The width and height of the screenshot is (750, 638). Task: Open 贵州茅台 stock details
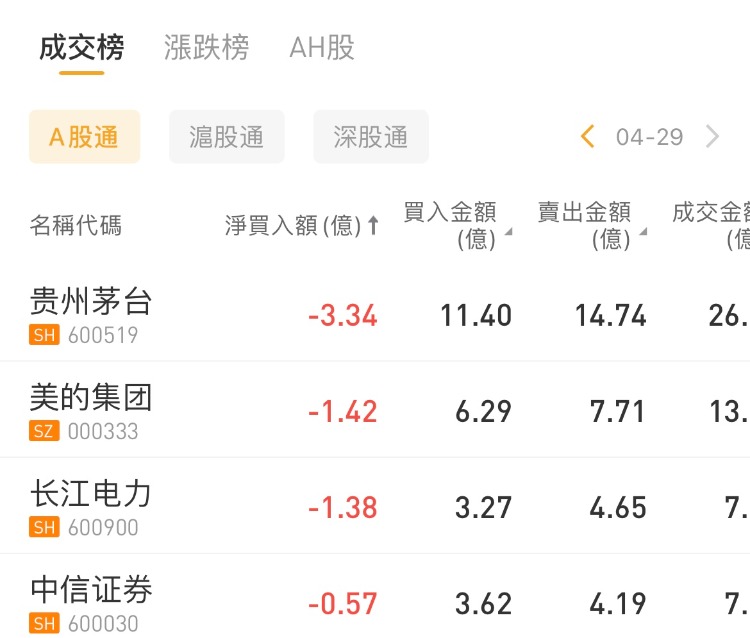[x=91, y=313]
